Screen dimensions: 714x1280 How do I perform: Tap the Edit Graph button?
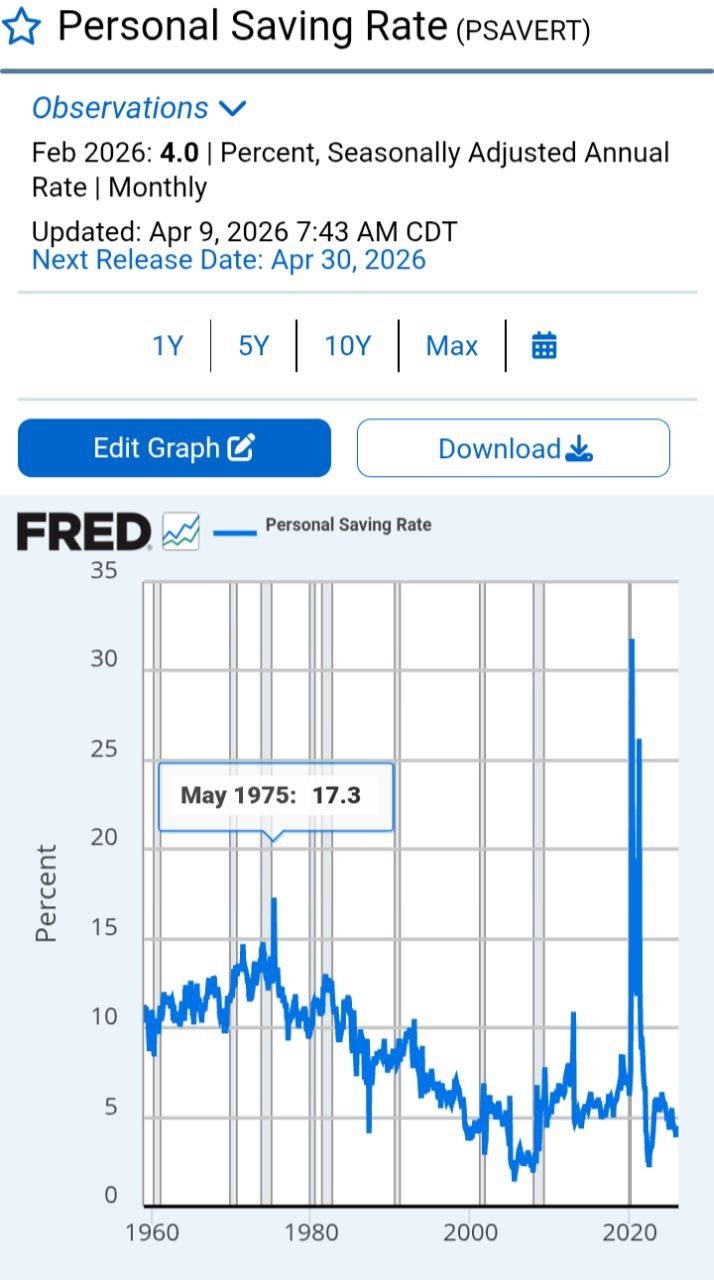pos(174,448)
